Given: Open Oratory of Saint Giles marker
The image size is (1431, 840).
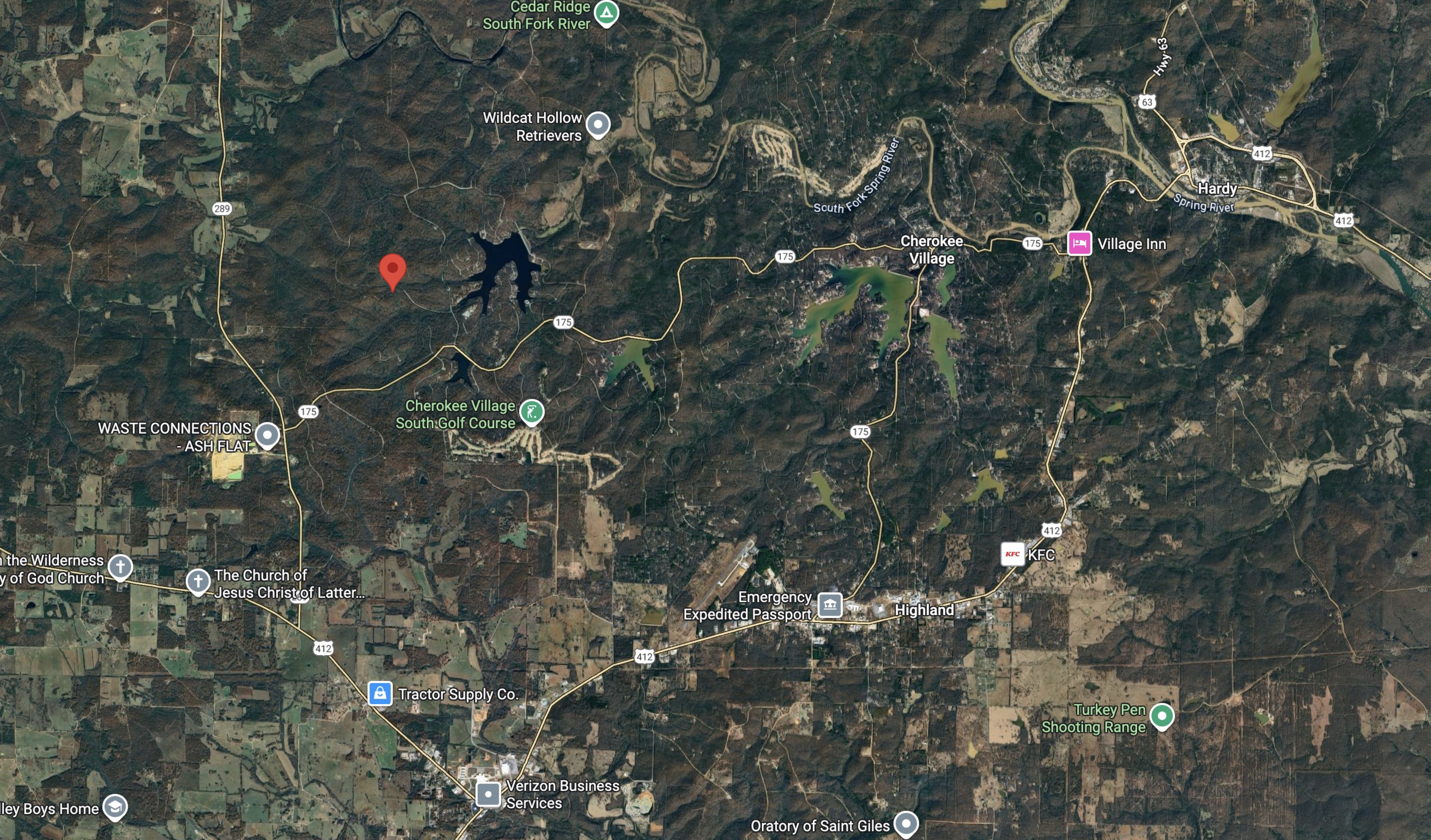Looking at the screenshot, I should tap(906, 824).
